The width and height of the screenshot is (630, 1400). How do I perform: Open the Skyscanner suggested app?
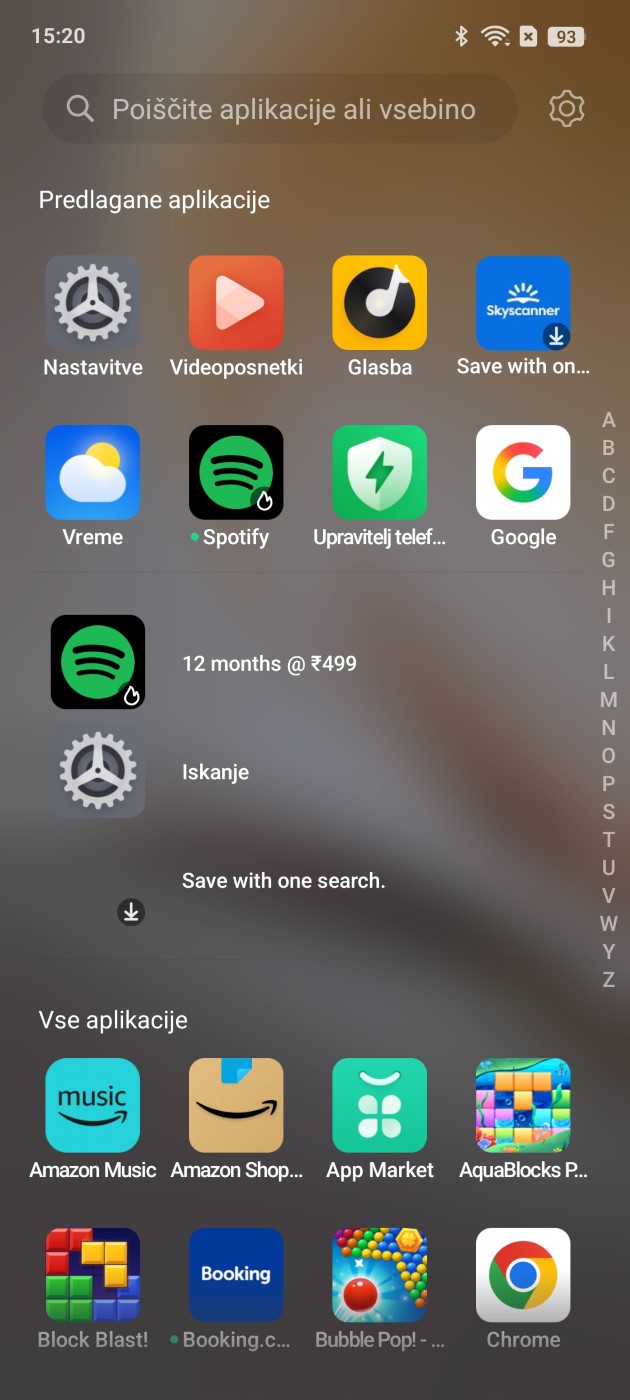(x=523, y=303)
